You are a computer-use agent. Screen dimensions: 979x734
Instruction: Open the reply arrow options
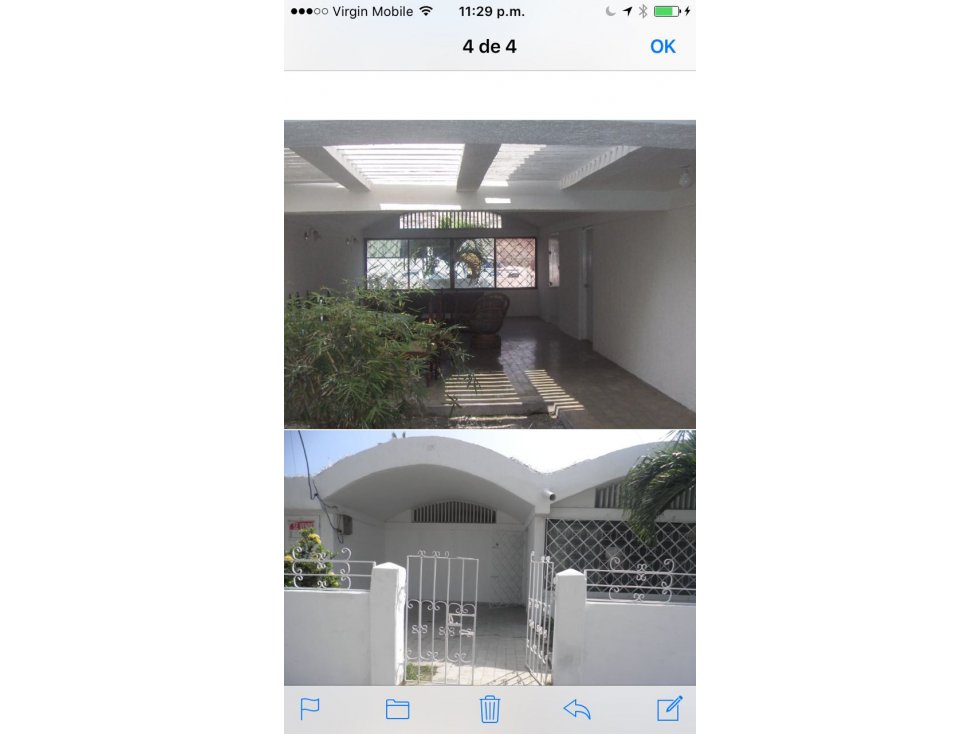click(577, 709)
